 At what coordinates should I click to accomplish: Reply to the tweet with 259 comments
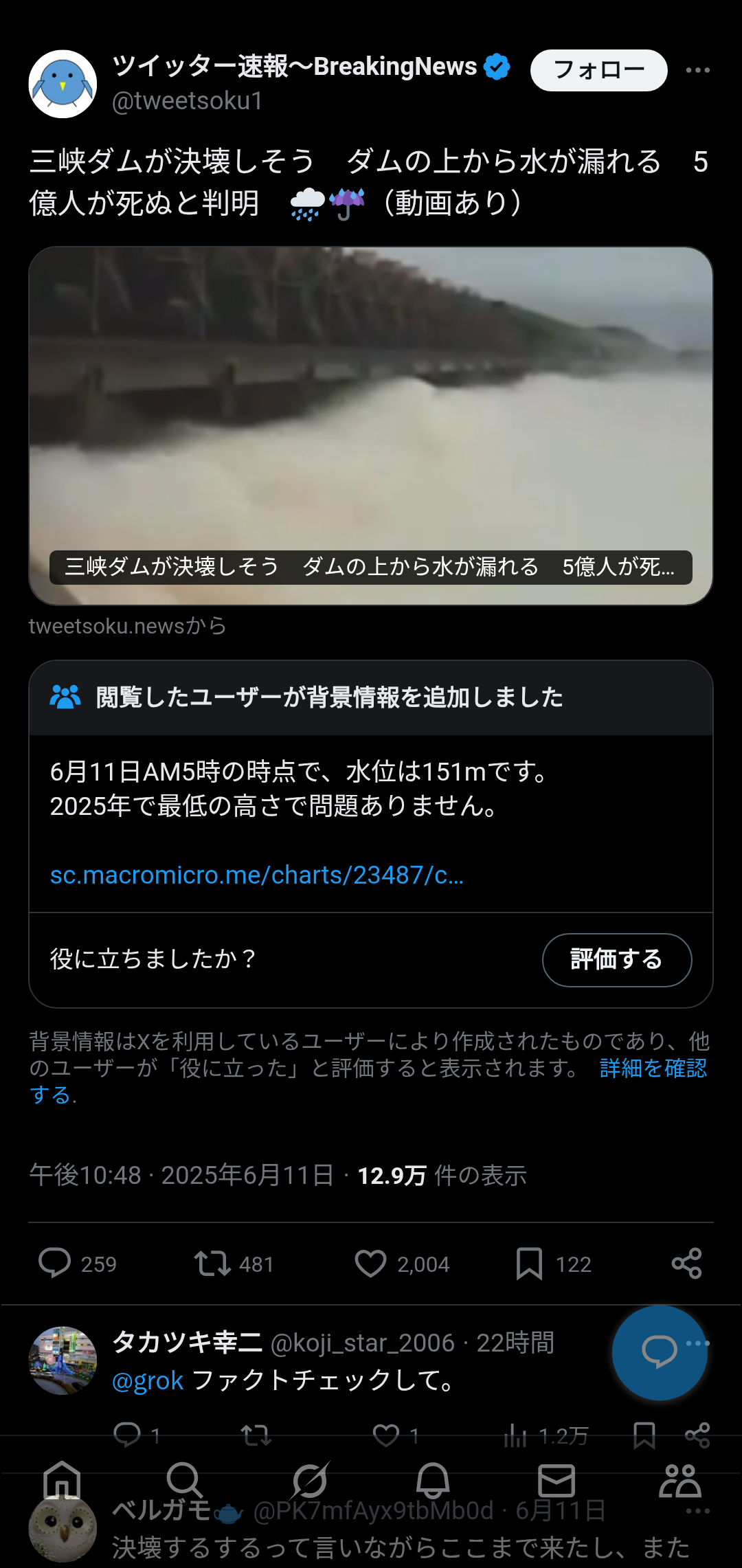pos(55,1263)
